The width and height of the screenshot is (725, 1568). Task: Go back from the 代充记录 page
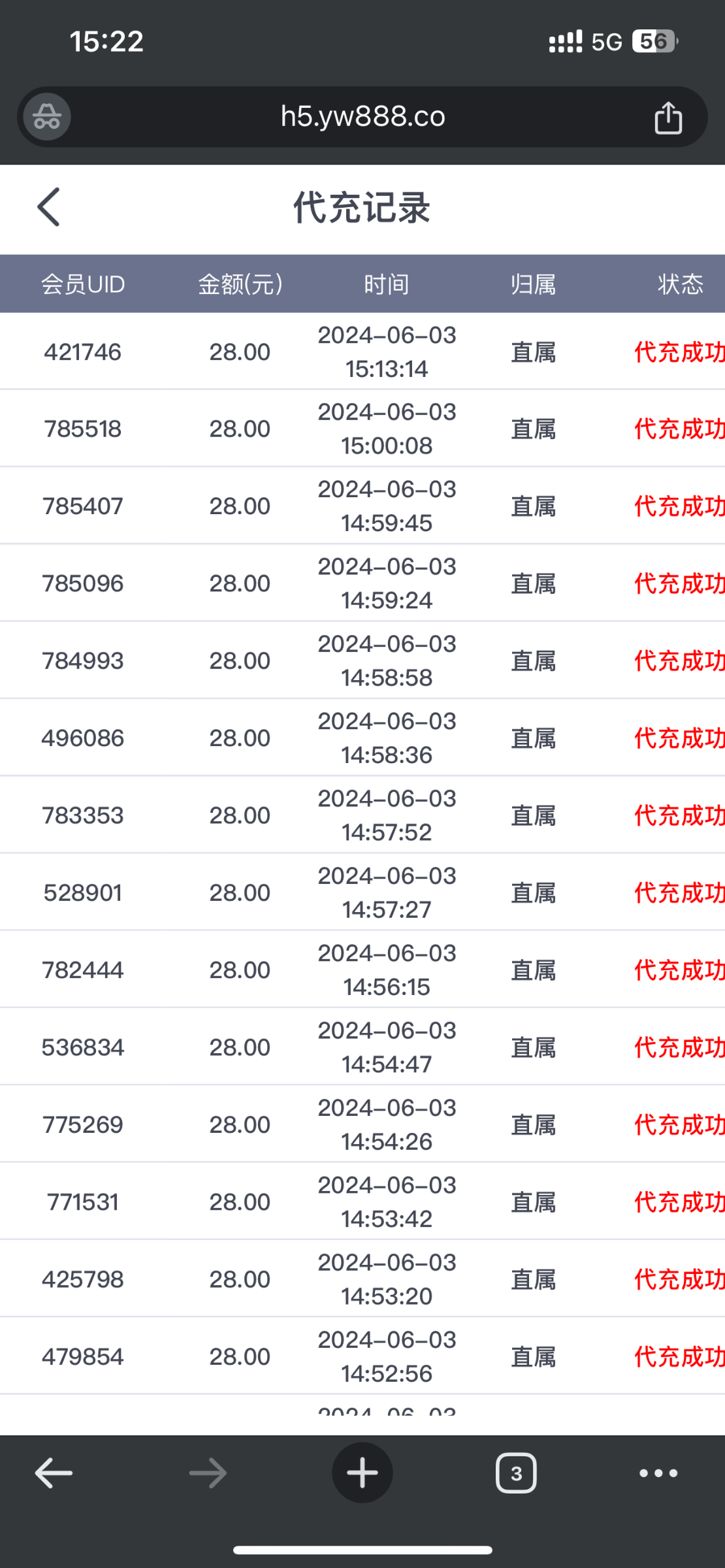tap(49, 207)
